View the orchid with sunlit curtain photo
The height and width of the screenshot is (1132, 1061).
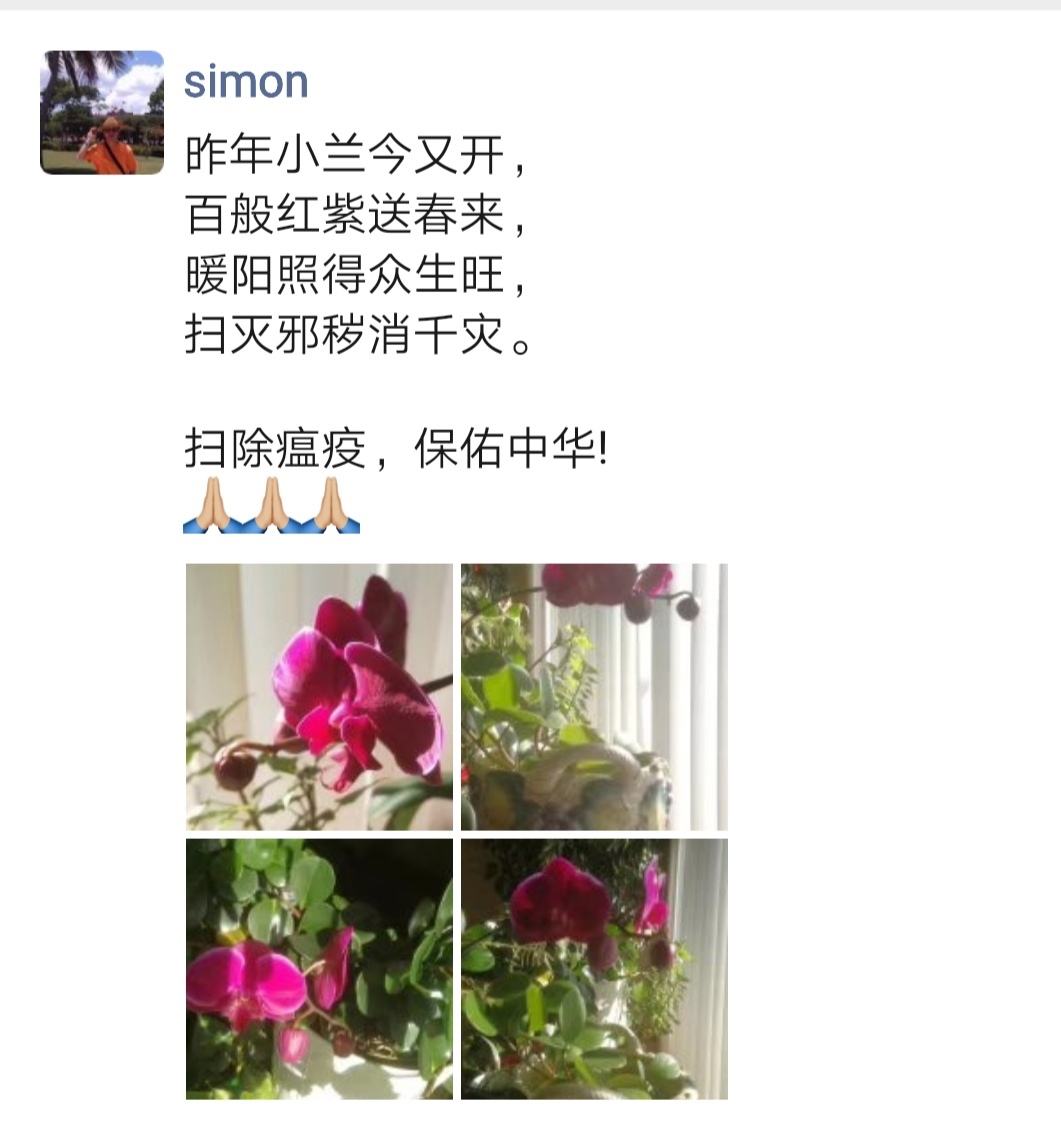(x=594, y=968)
